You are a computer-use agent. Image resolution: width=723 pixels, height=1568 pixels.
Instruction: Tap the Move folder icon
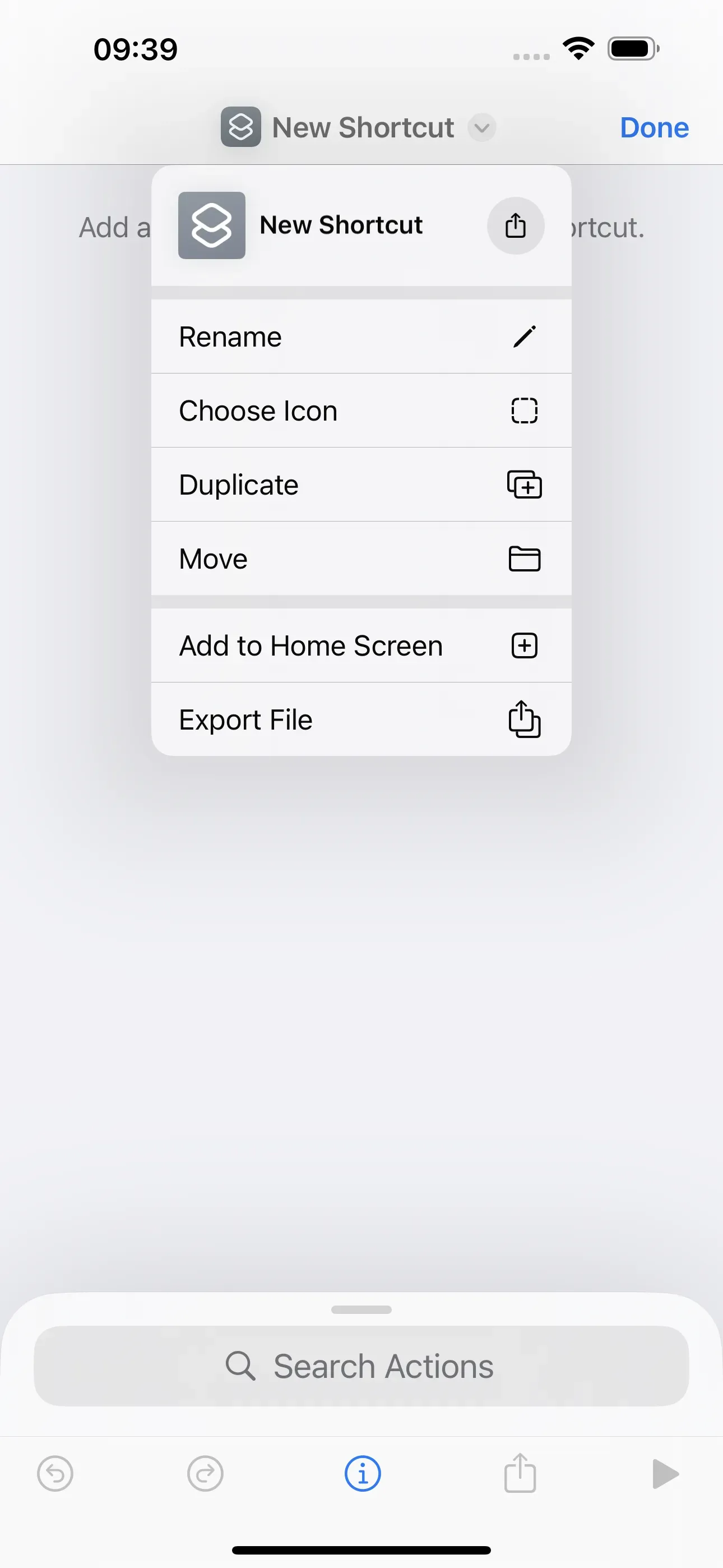tap(524, 559)
